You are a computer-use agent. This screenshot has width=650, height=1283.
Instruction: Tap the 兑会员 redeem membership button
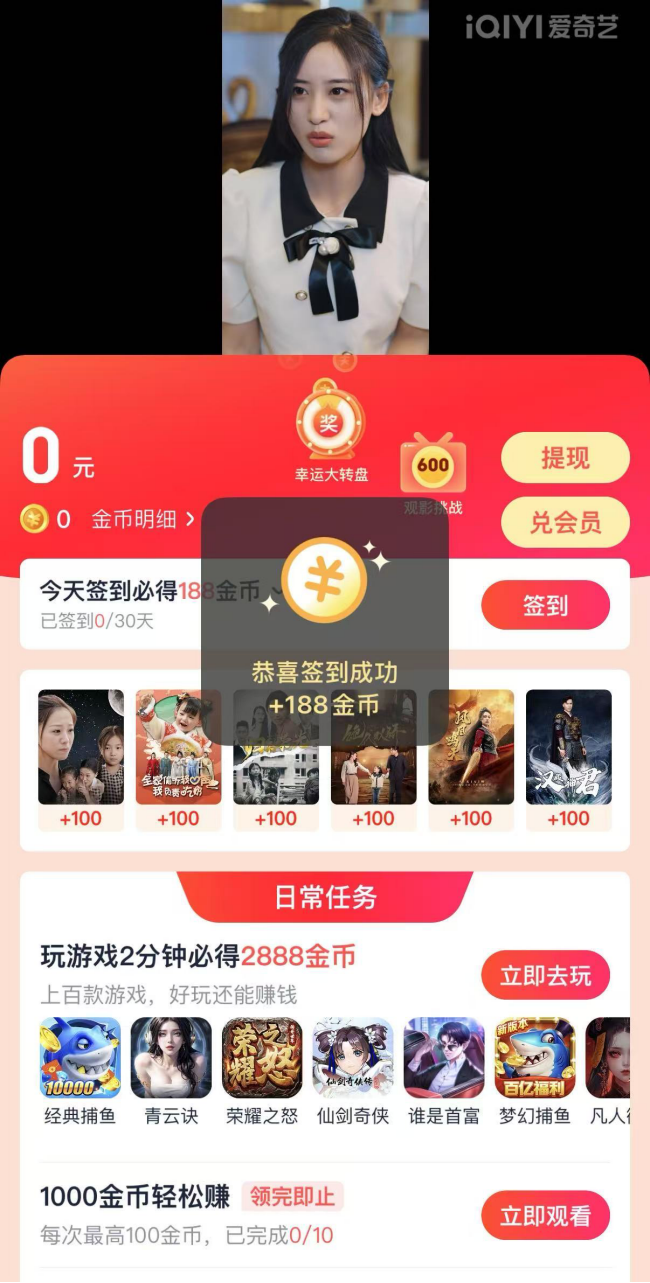pyautogui.click(x=565, y=522)
